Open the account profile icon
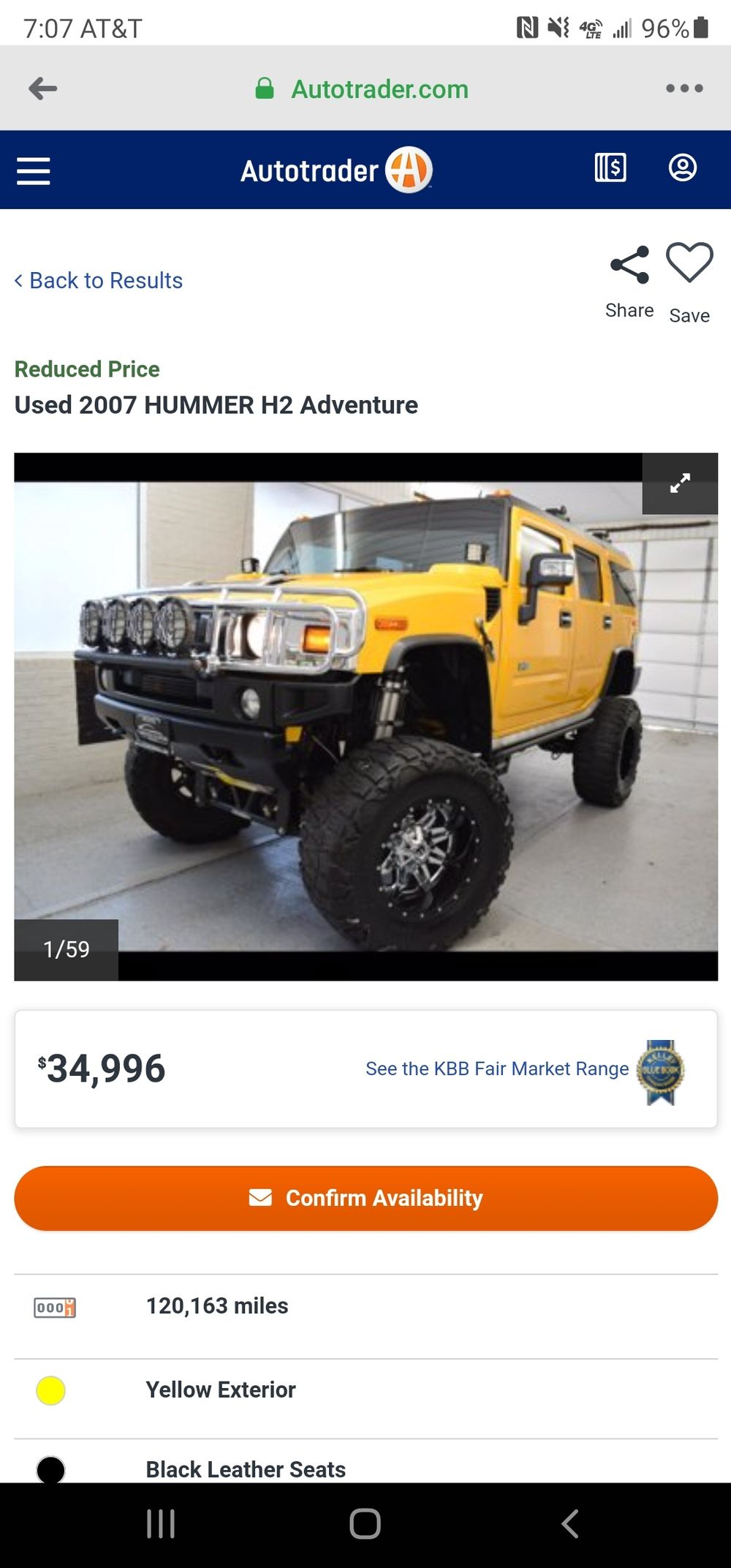 tap(683, 167)
